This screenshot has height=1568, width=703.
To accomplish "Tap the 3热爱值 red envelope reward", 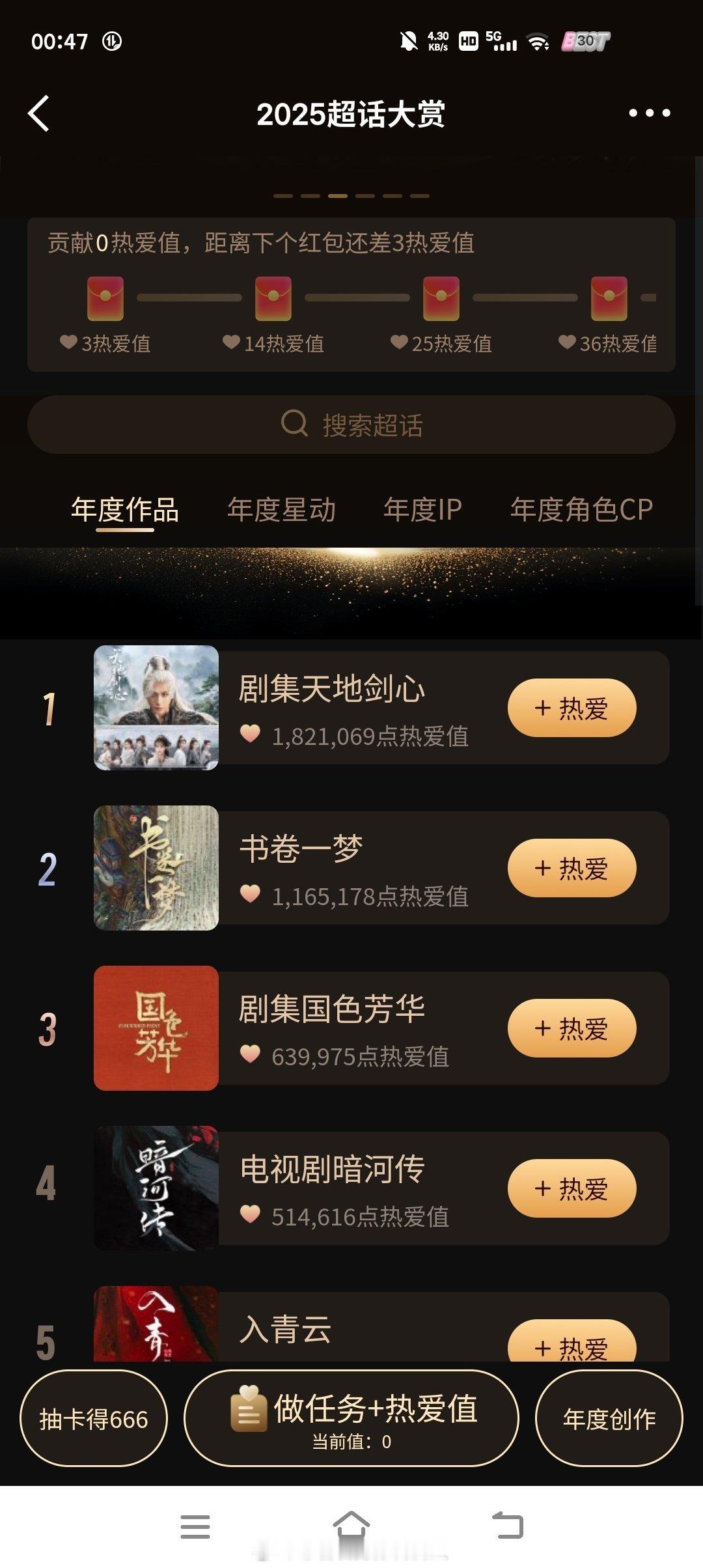I will click(104, 300).
